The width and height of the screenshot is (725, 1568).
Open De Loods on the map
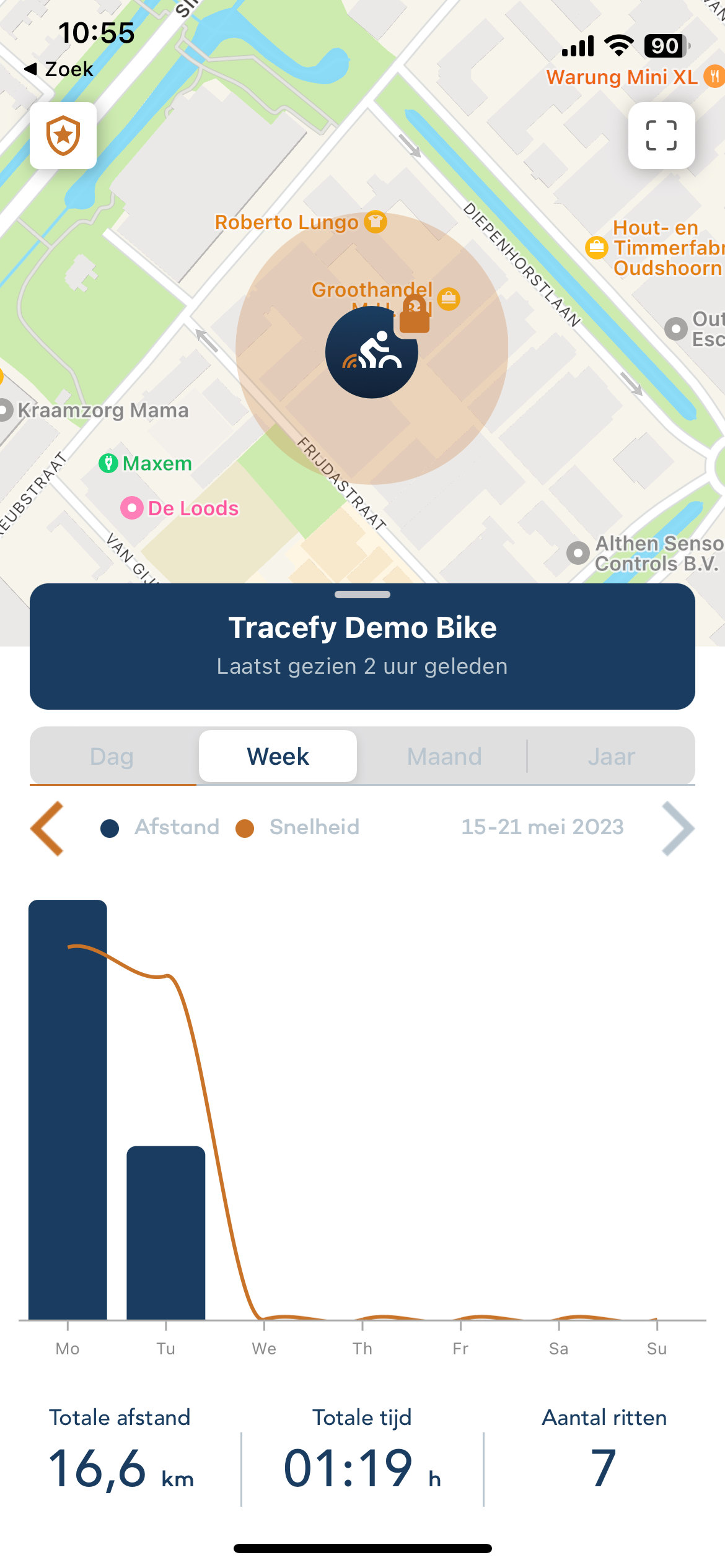(180, 508)
